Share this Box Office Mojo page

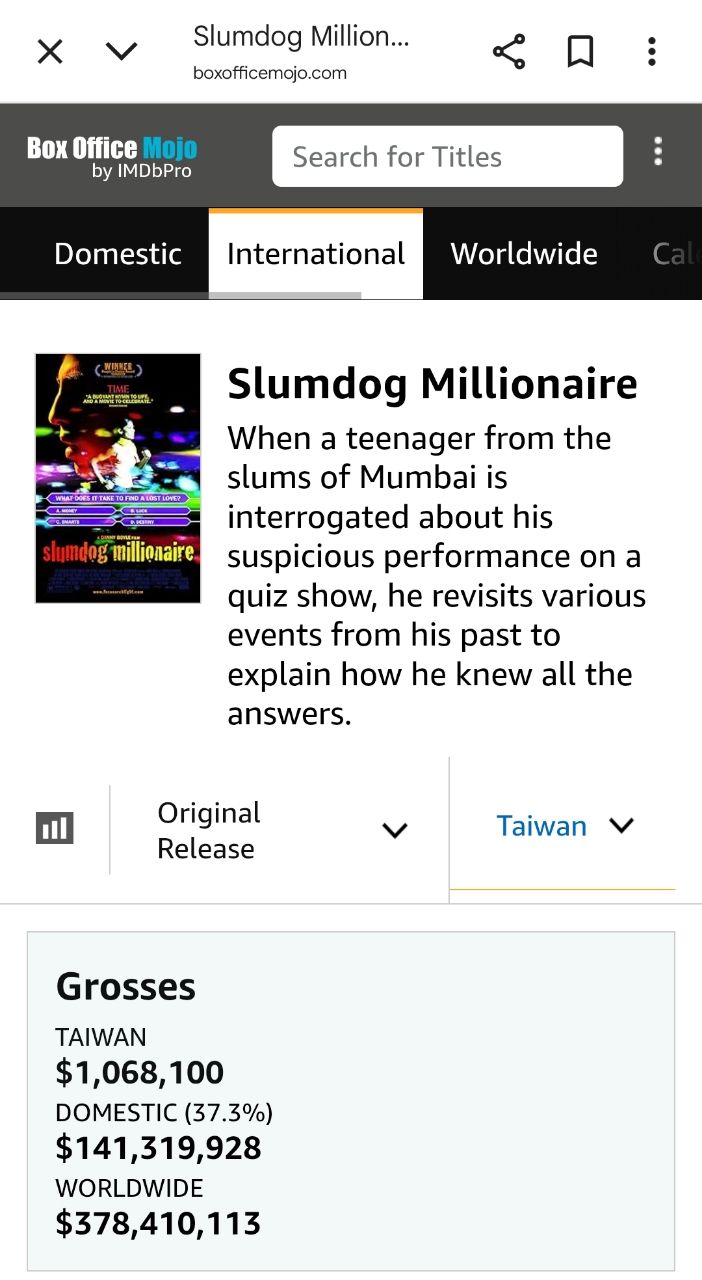click(x=509, y=52)
